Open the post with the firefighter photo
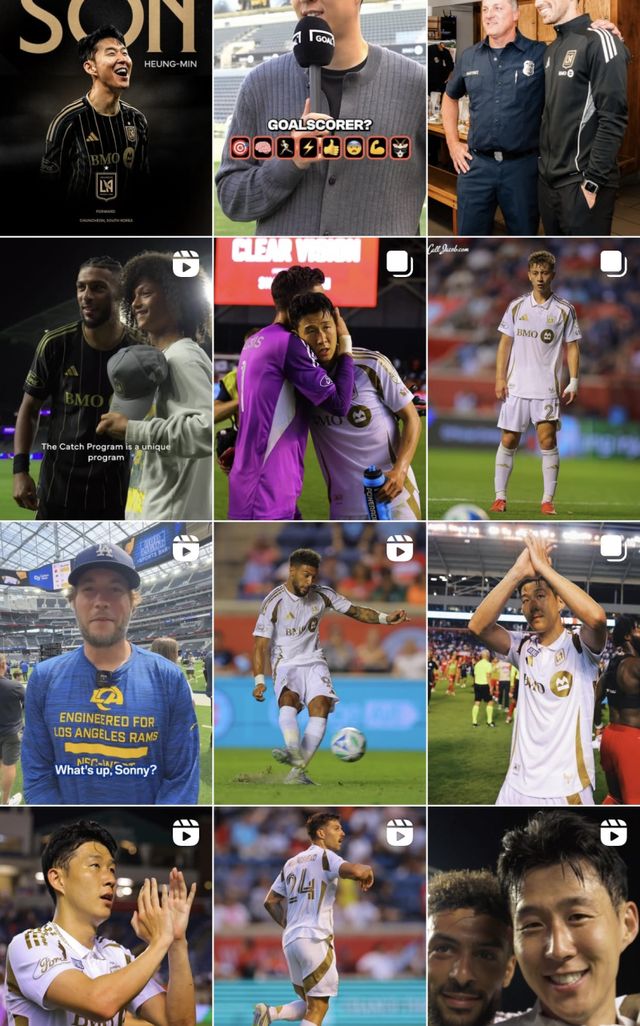The image size is (640, 1026). pyautogui.click(x=534, y=117)
